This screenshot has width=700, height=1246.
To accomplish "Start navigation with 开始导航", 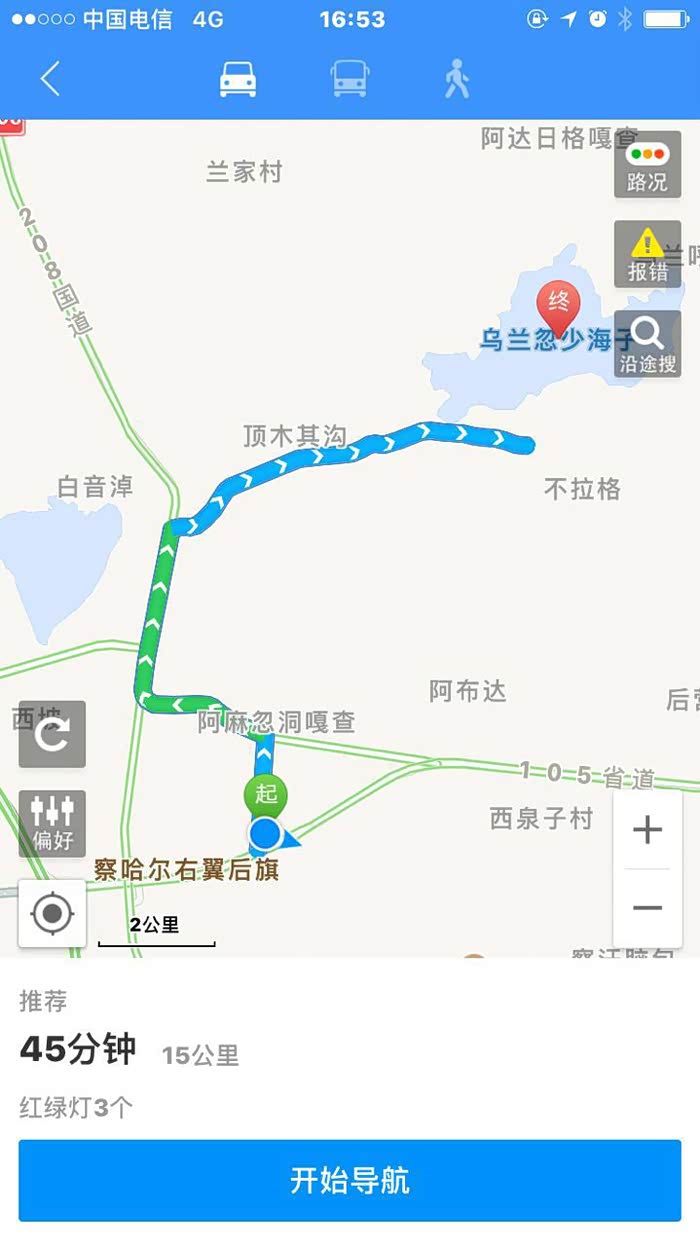I will [350, 1181].
